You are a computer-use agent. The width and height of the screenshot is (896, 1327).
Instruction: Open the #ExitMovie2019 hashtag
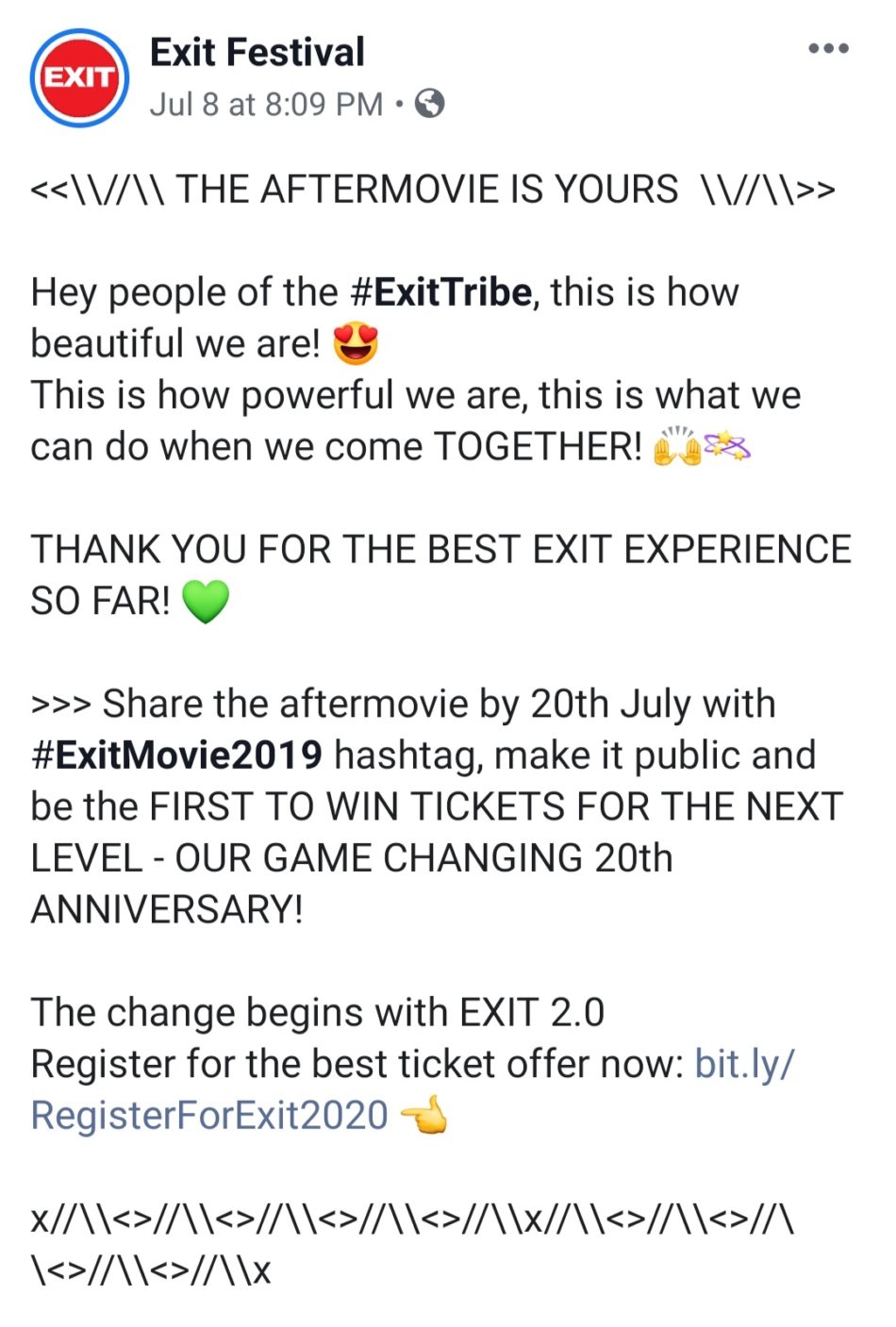177,755
